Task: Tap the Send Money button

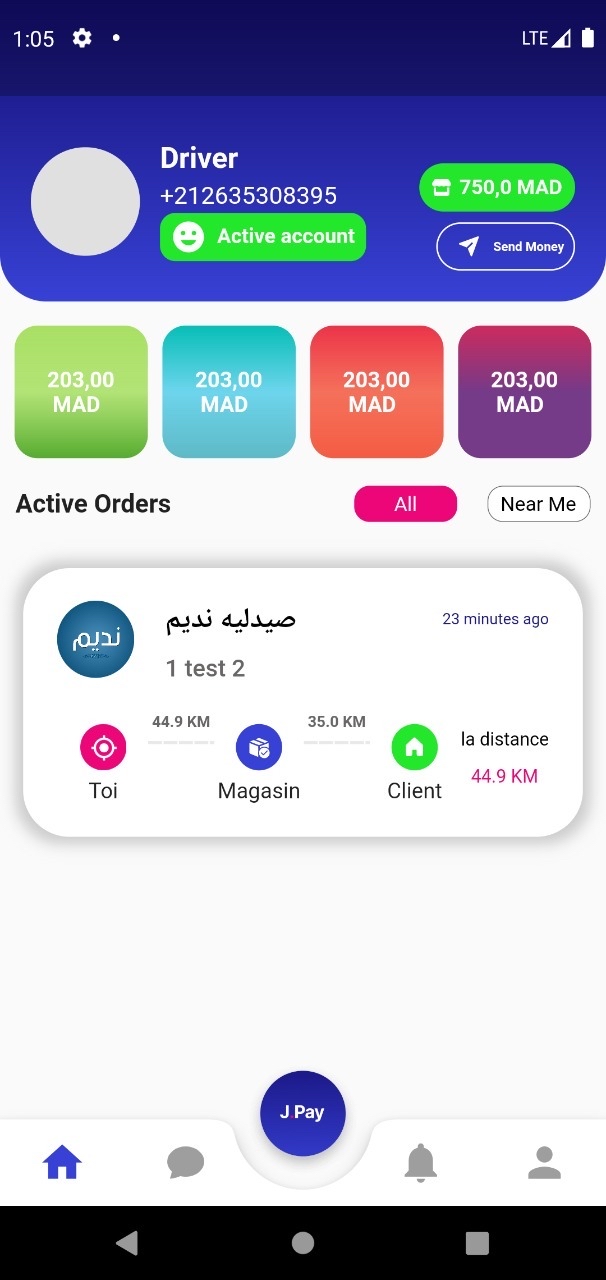Action: point(505,247)
